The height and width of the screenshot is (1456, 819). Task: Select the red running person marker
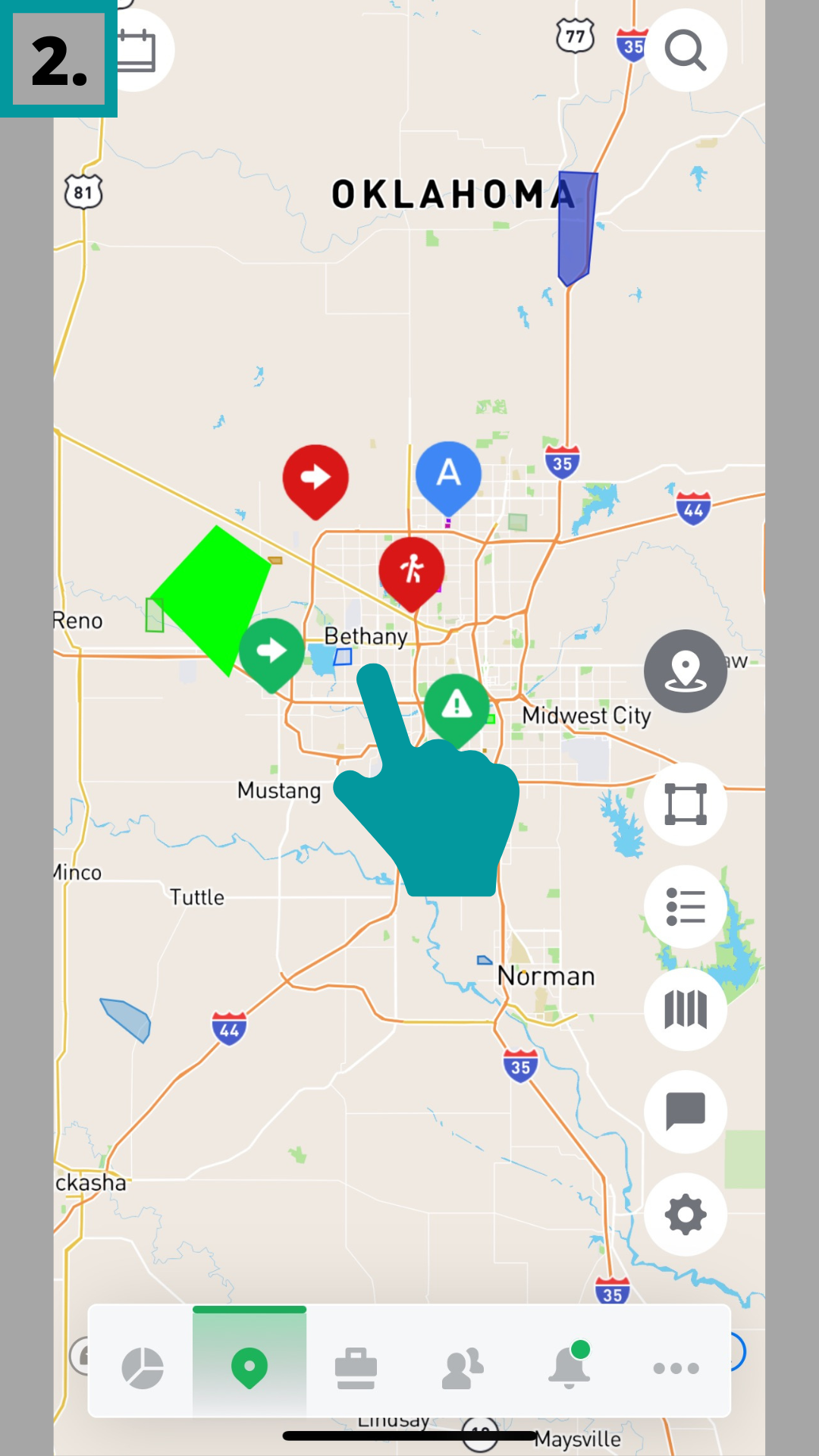[412, 569]
